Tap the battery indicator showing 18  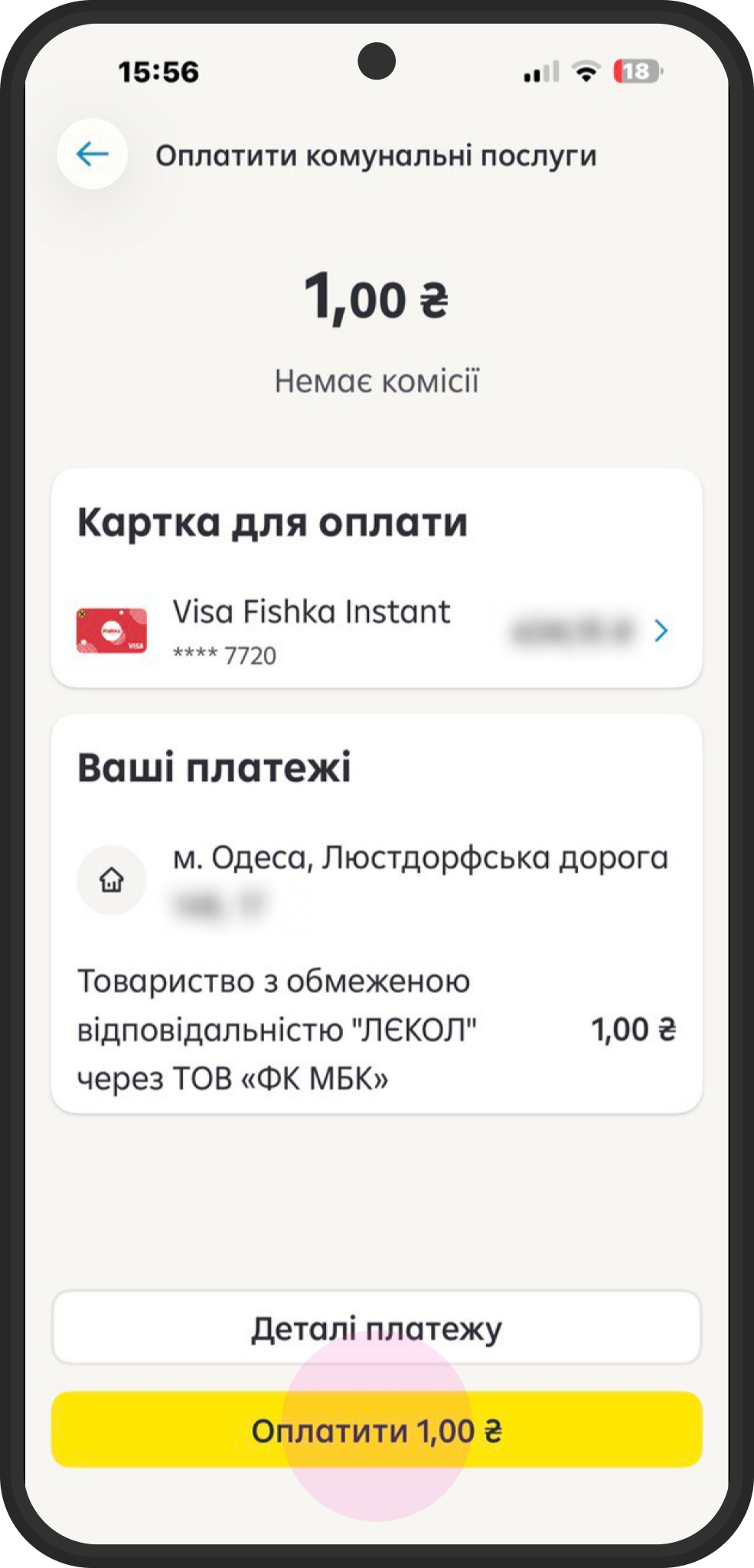636,73
